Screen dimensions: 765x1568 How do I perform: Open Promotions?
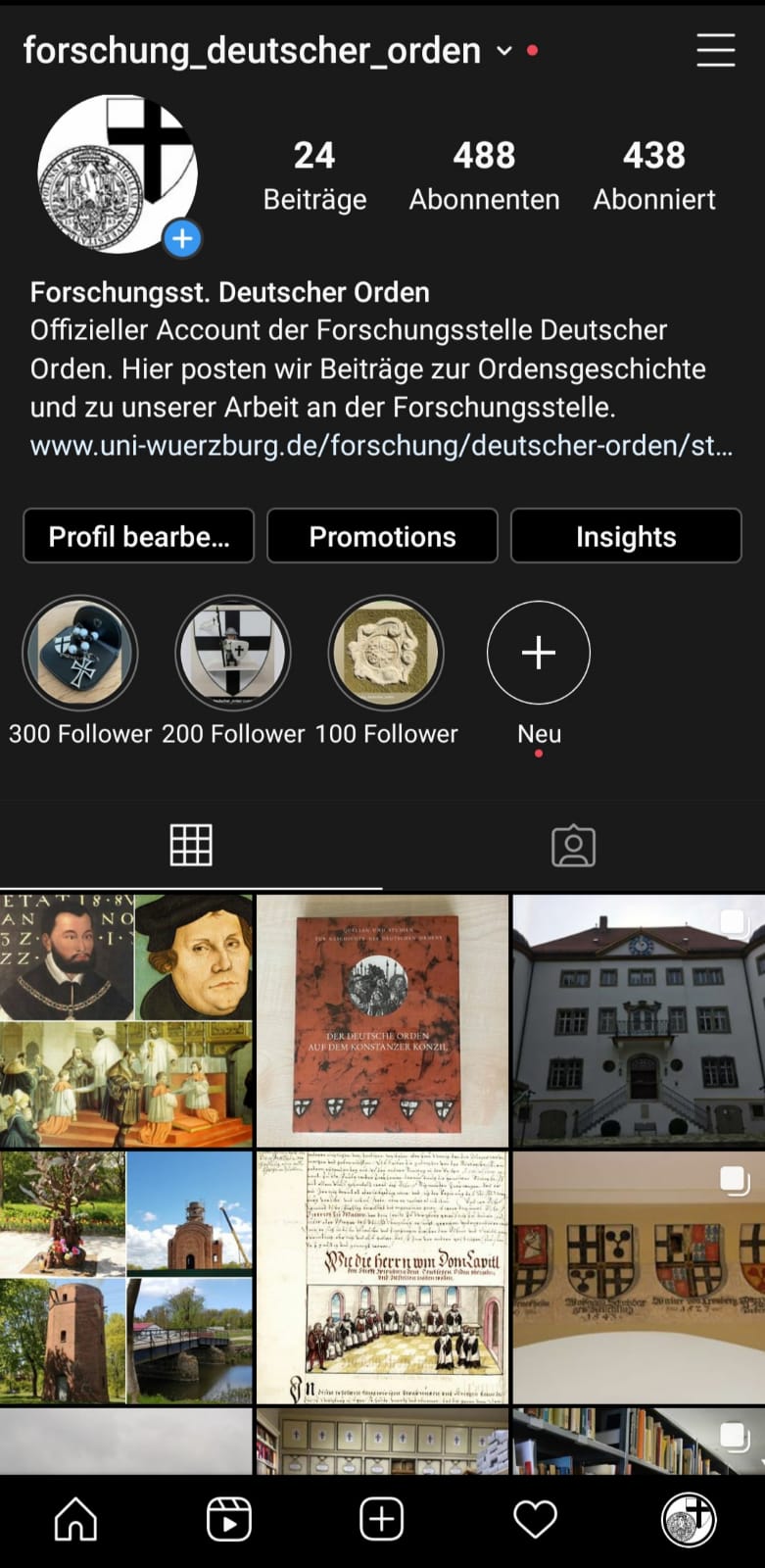pos(382,536)
